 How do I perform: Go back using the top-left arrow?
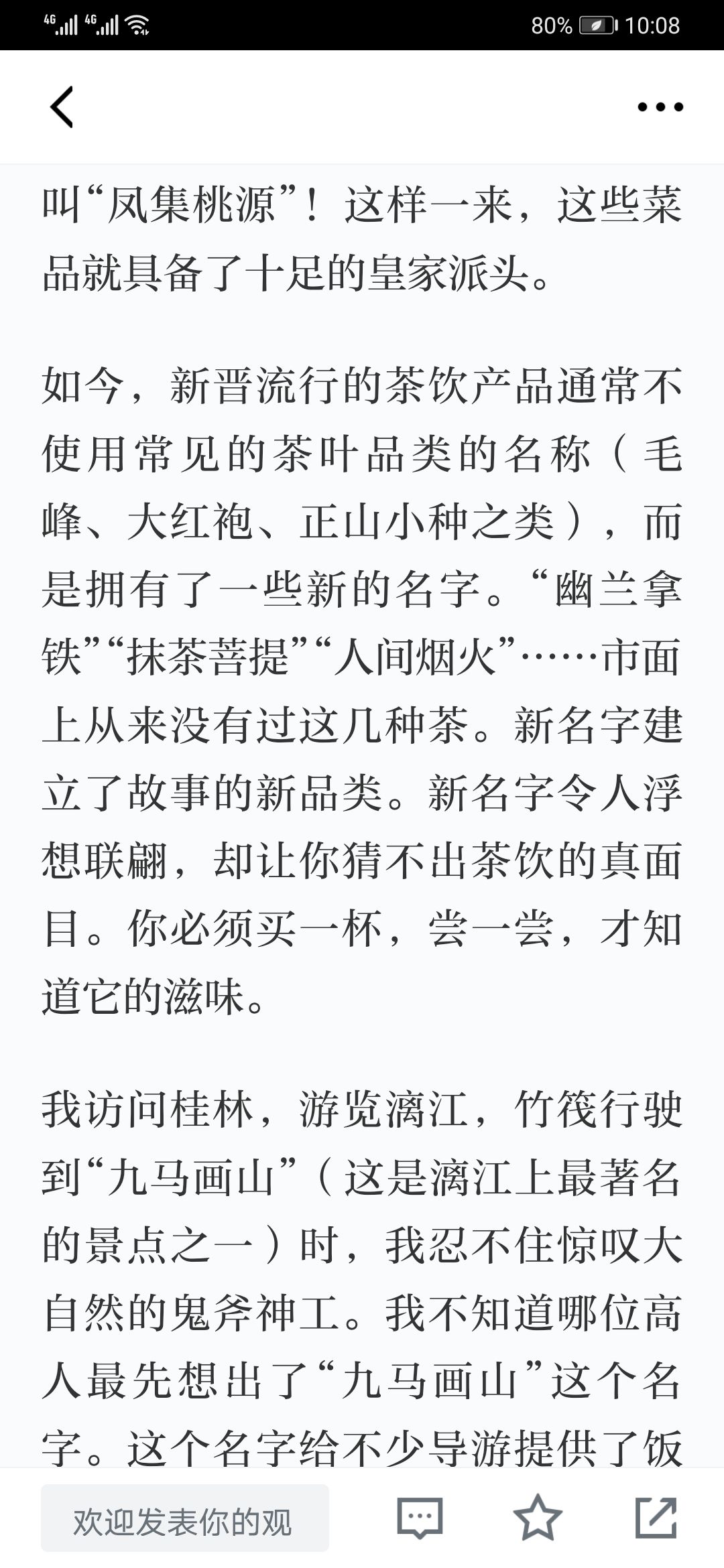pos(62,107)
